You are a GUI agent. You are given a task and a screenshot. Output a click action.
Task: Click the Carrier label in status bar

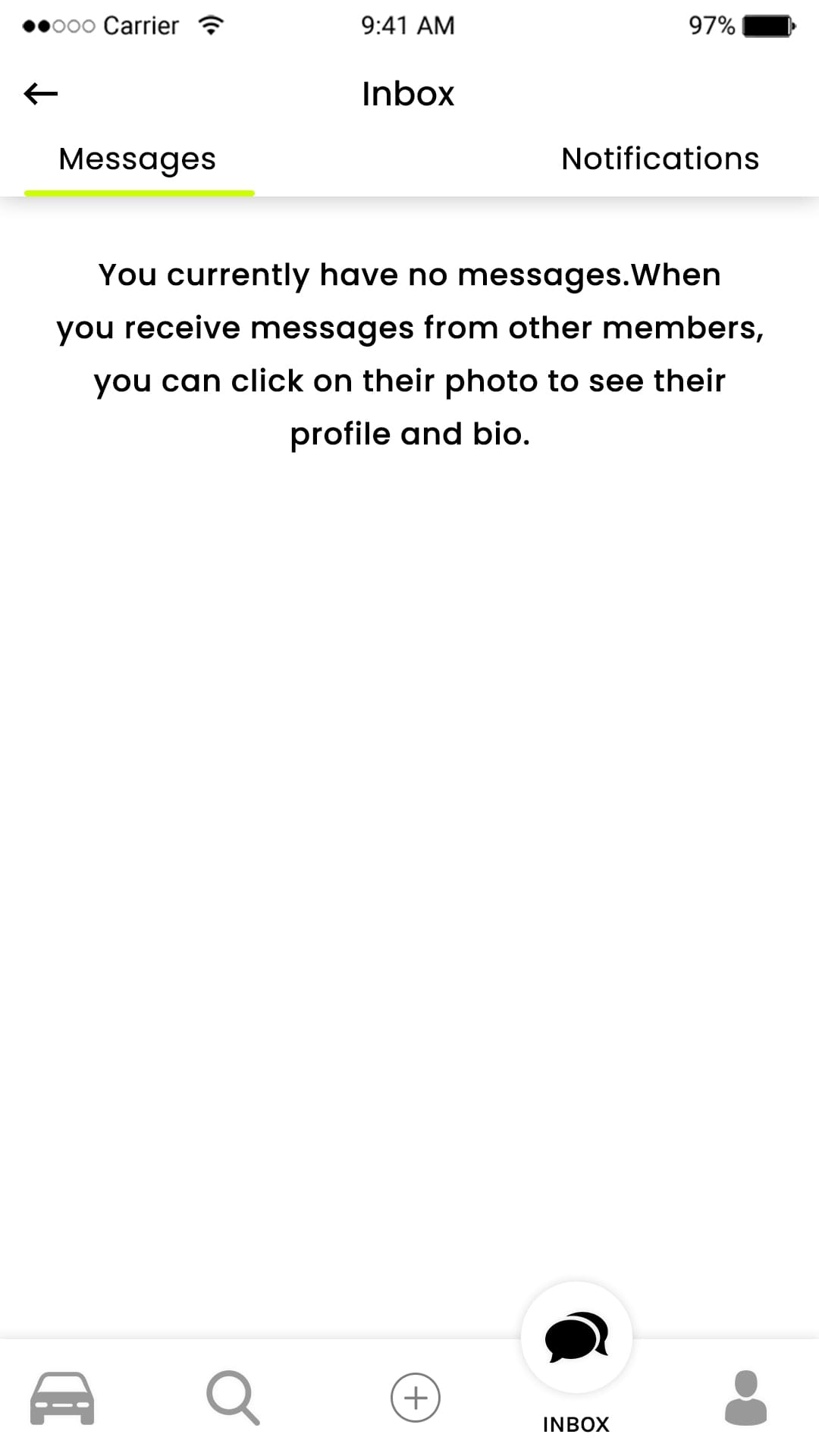pos(140,24)
